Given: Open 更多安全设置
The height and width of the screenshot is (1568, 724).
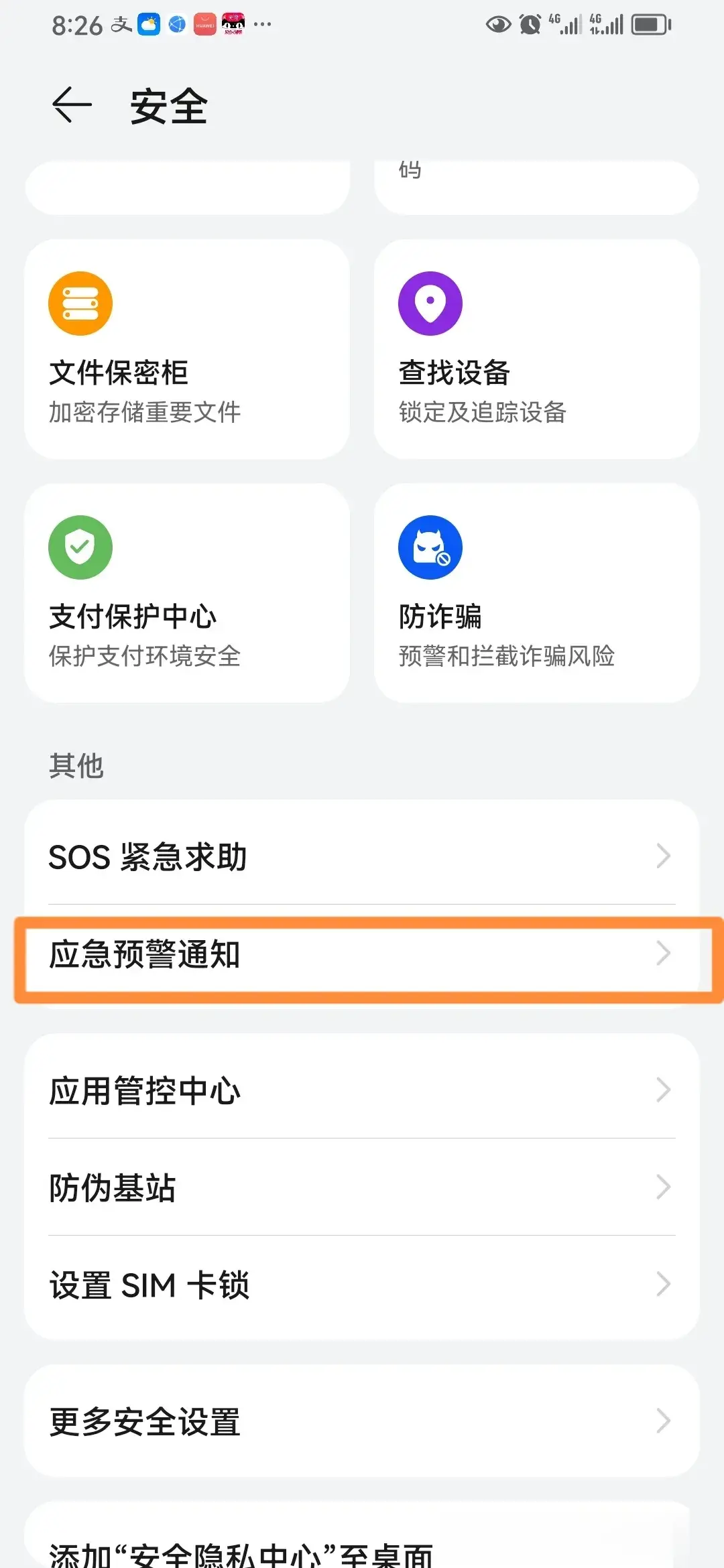Looking at the screenshot, I should click(x=362, y=1421).
